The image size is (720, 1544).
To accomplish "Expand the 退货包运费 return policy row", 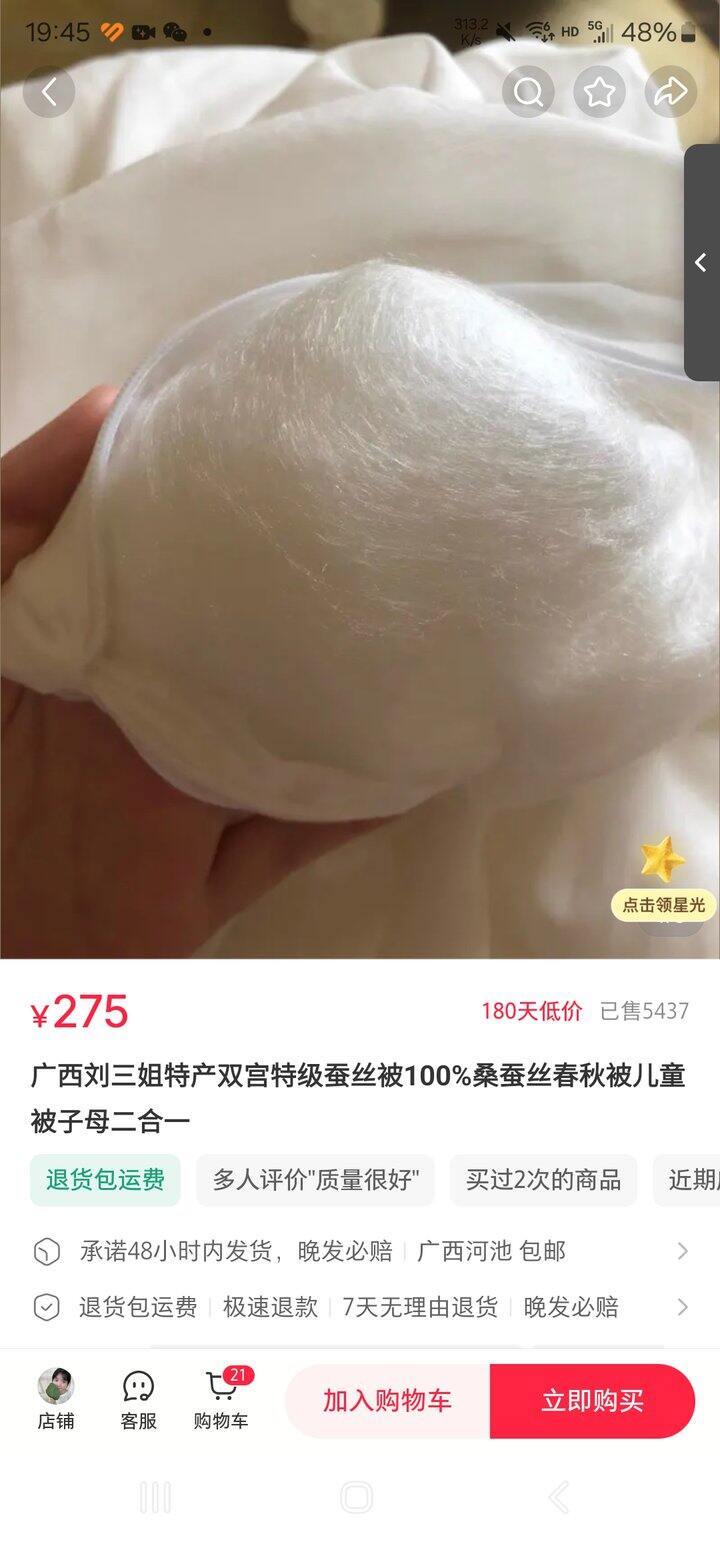I will point(360,1307).
